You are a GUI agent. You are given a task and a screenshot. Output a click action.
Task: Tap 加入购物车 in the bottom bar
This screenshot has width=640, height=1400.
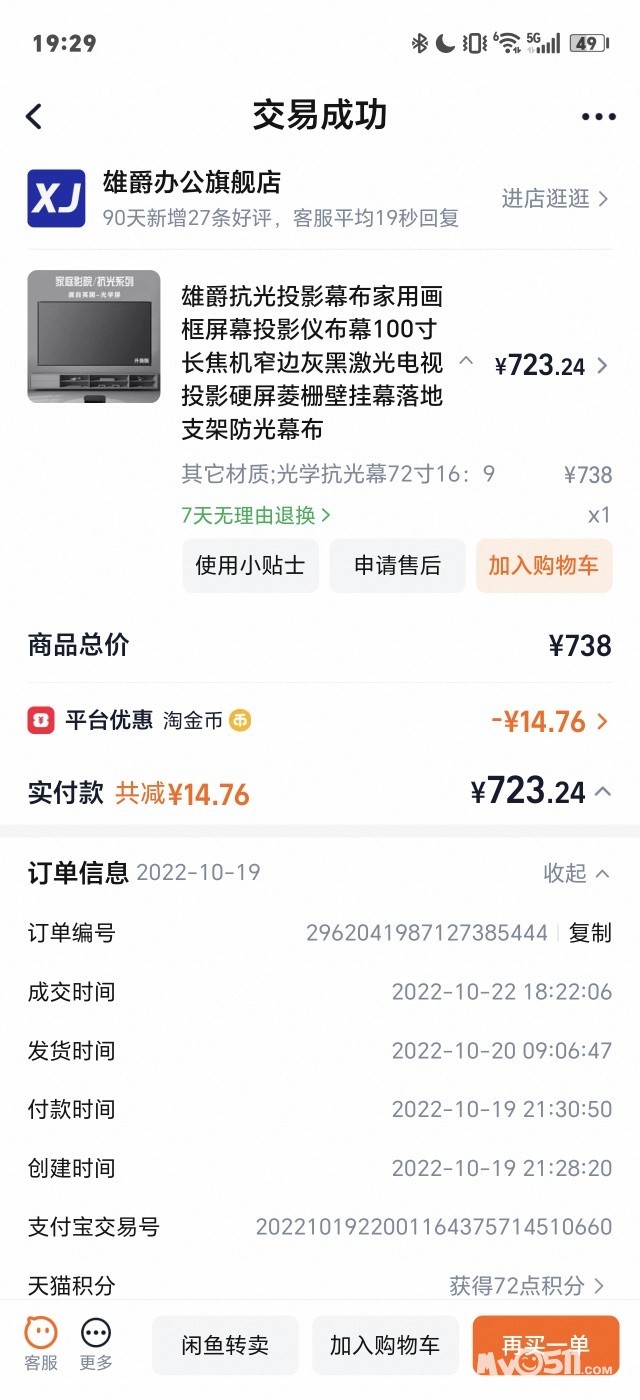(385, 1346)
